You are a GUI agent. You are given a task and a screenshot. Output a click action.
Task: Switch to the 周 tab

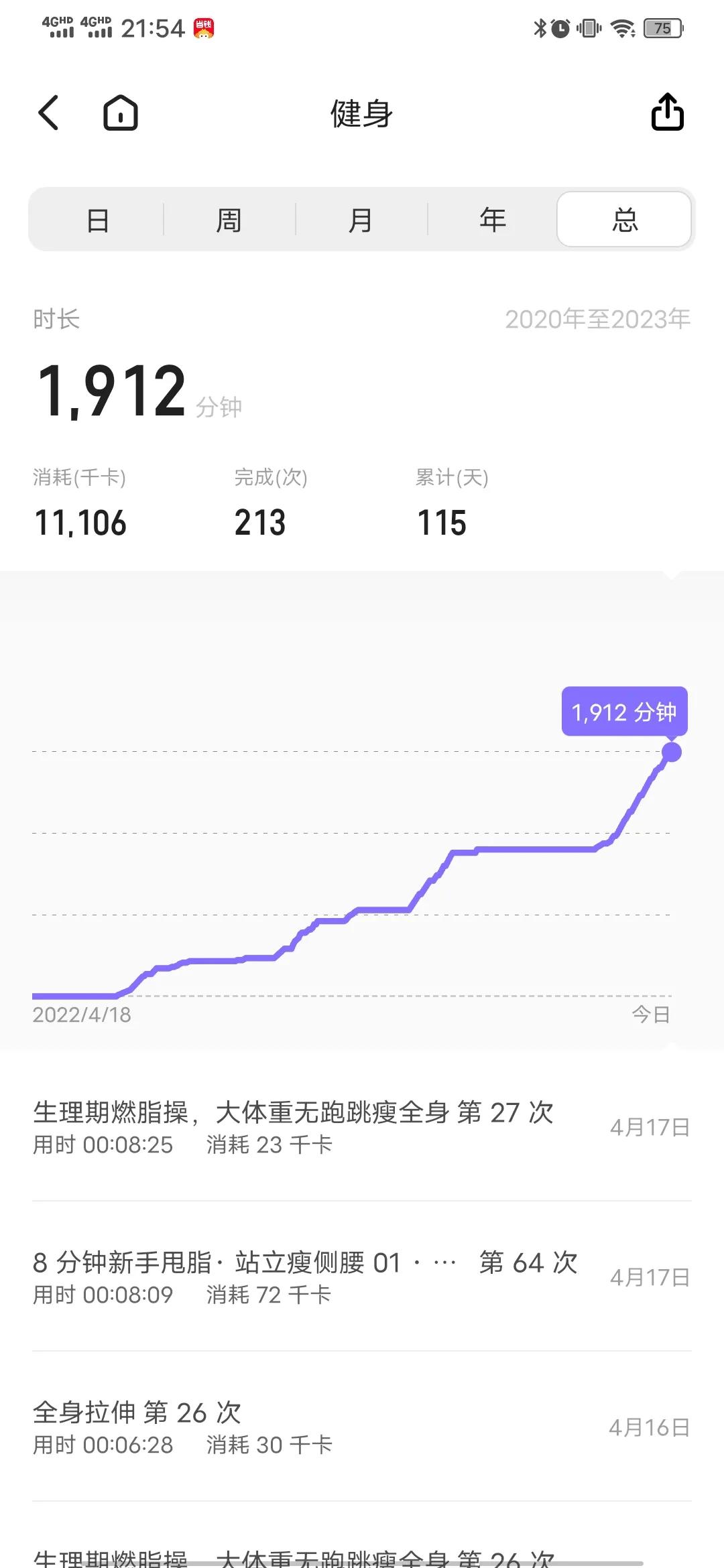(228, 219)
